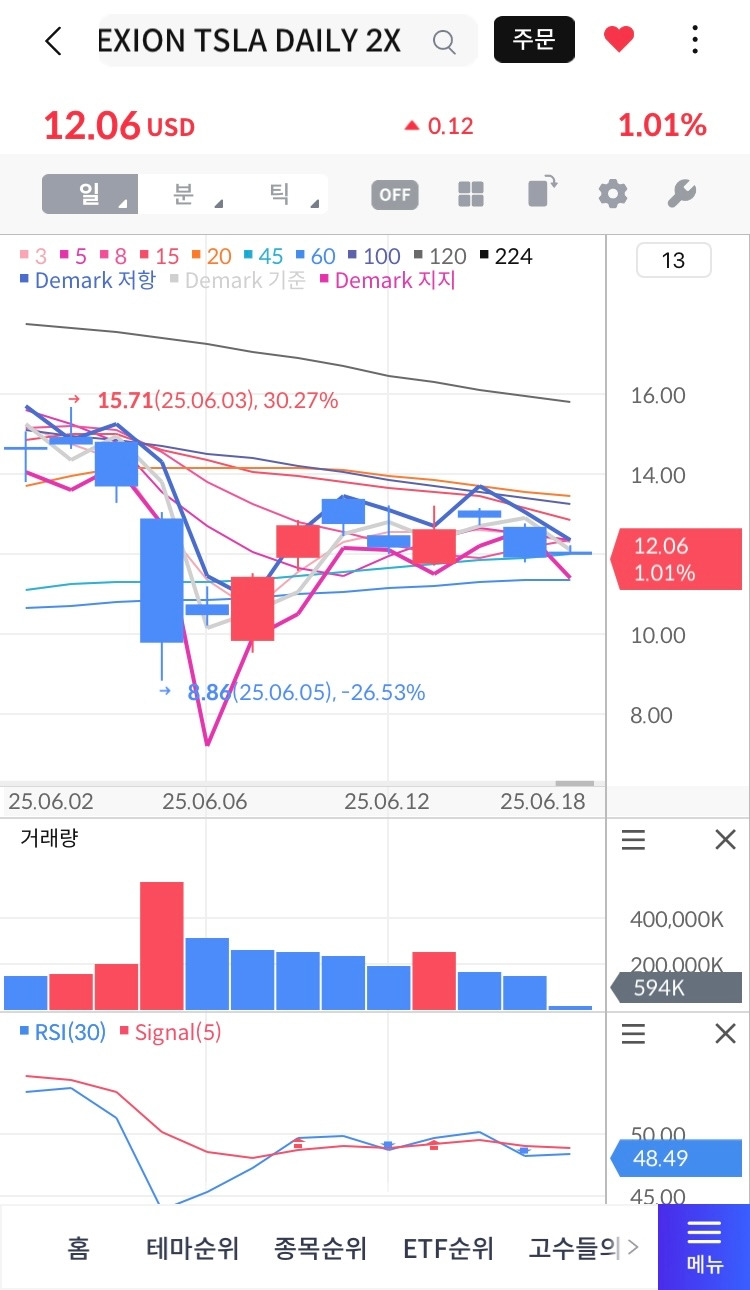Open the wrench tools icon

(681, 194)
